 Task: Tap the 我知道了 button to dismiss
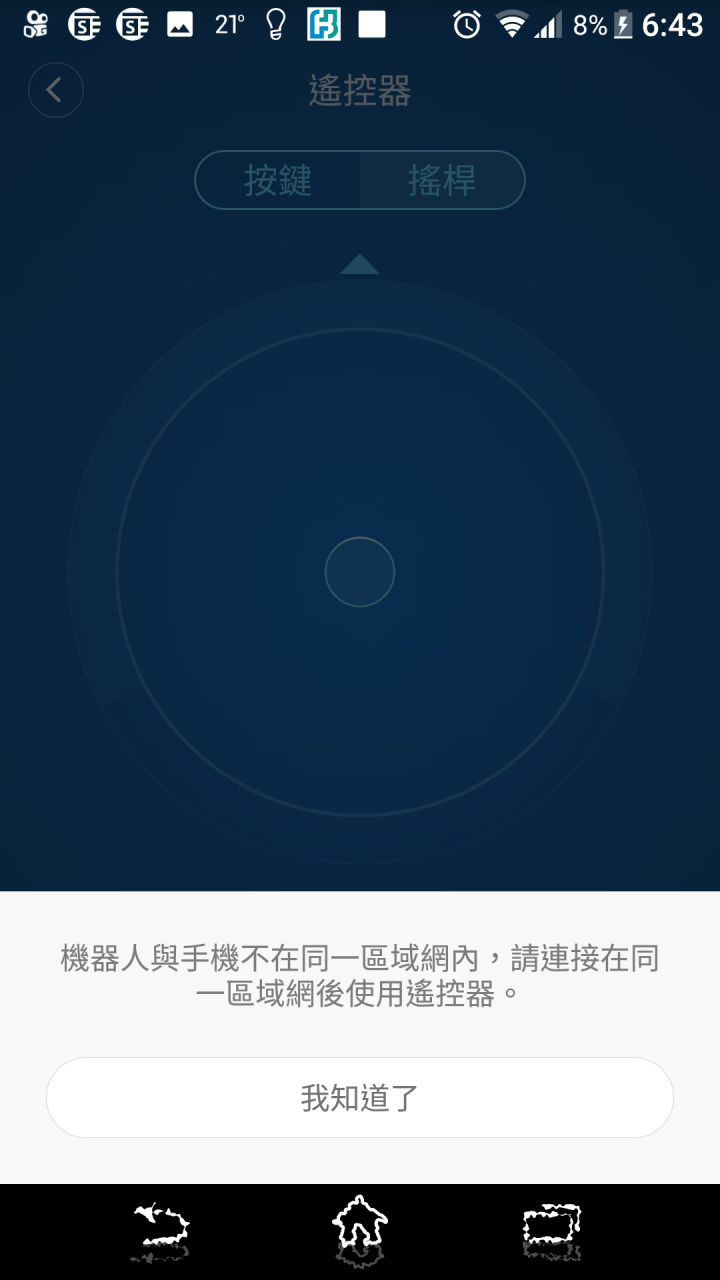coord(360,1098)
